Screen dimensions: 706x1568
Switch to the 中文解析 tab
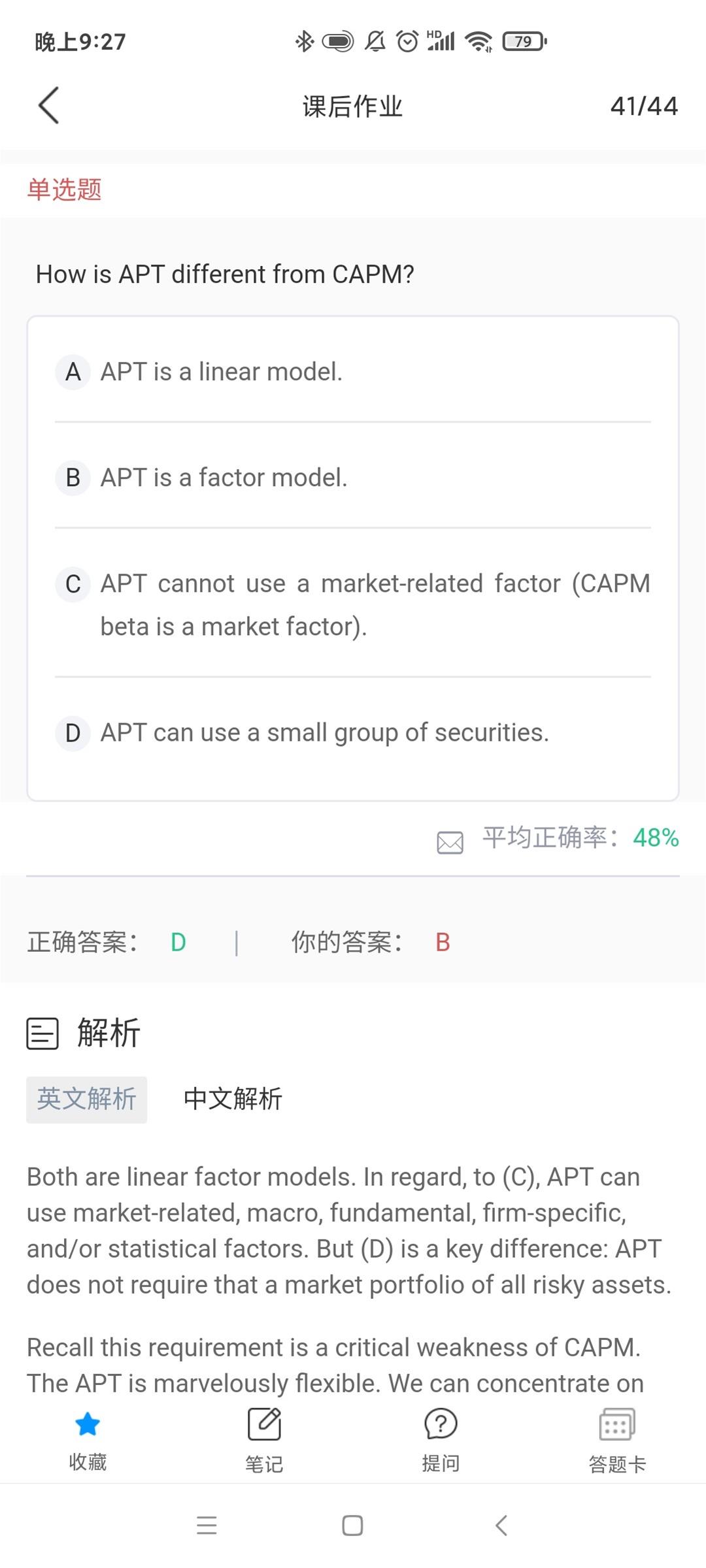tap(233, 1100)
